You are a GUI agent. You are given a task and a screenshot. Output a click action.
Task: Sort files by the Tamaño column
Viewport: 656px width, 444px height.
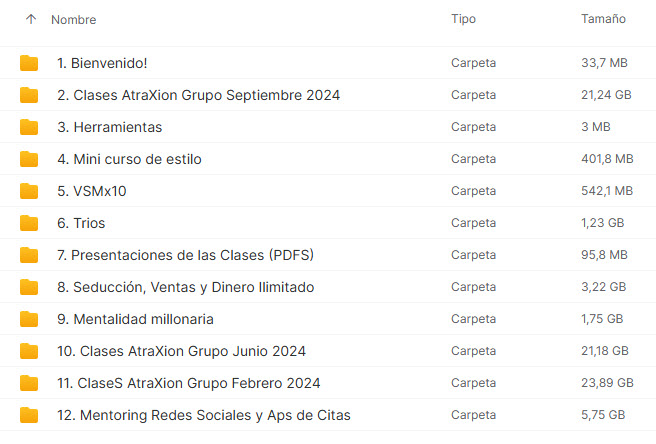point(603,19)
